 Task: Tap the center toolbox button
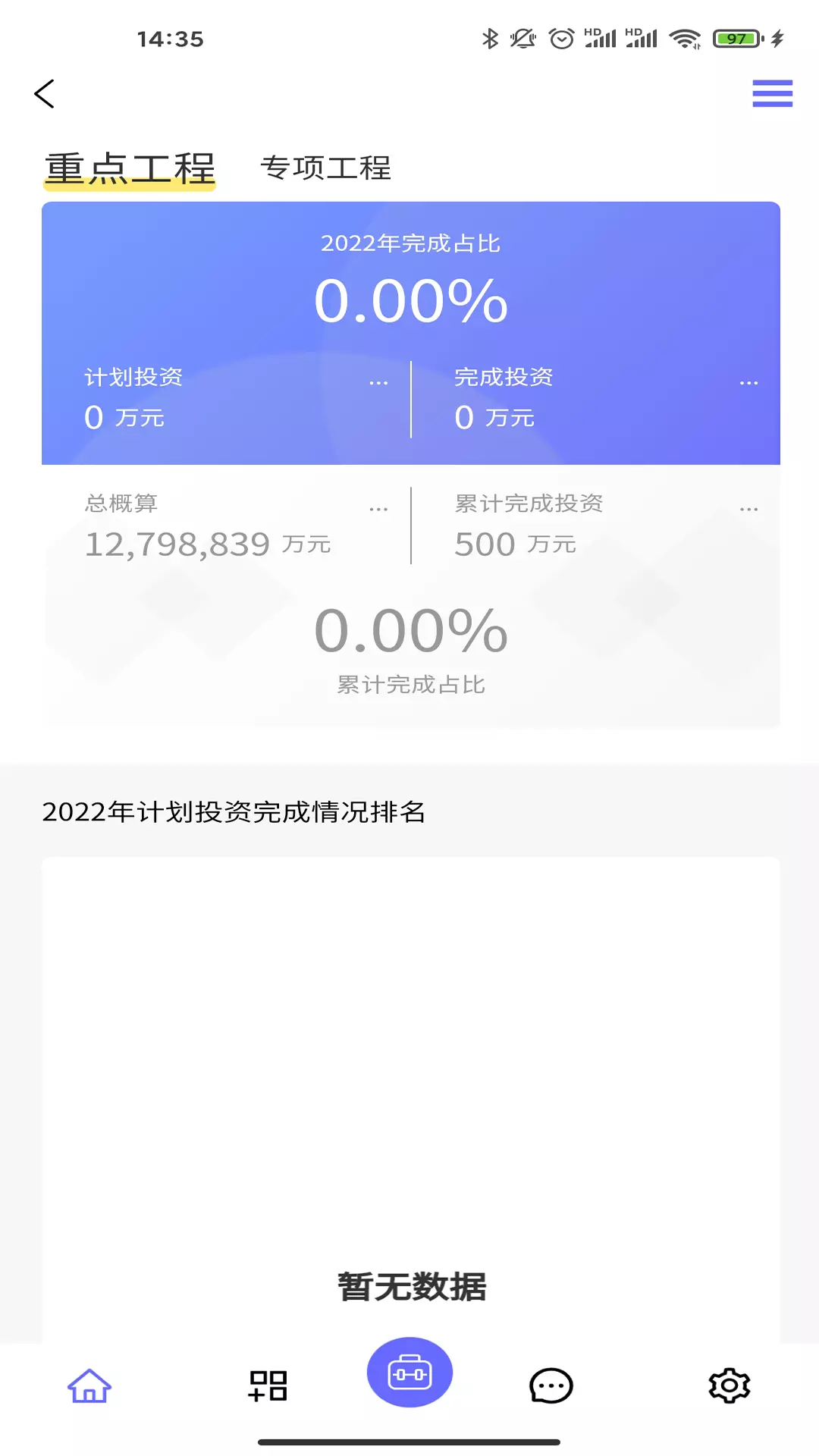409,1372
